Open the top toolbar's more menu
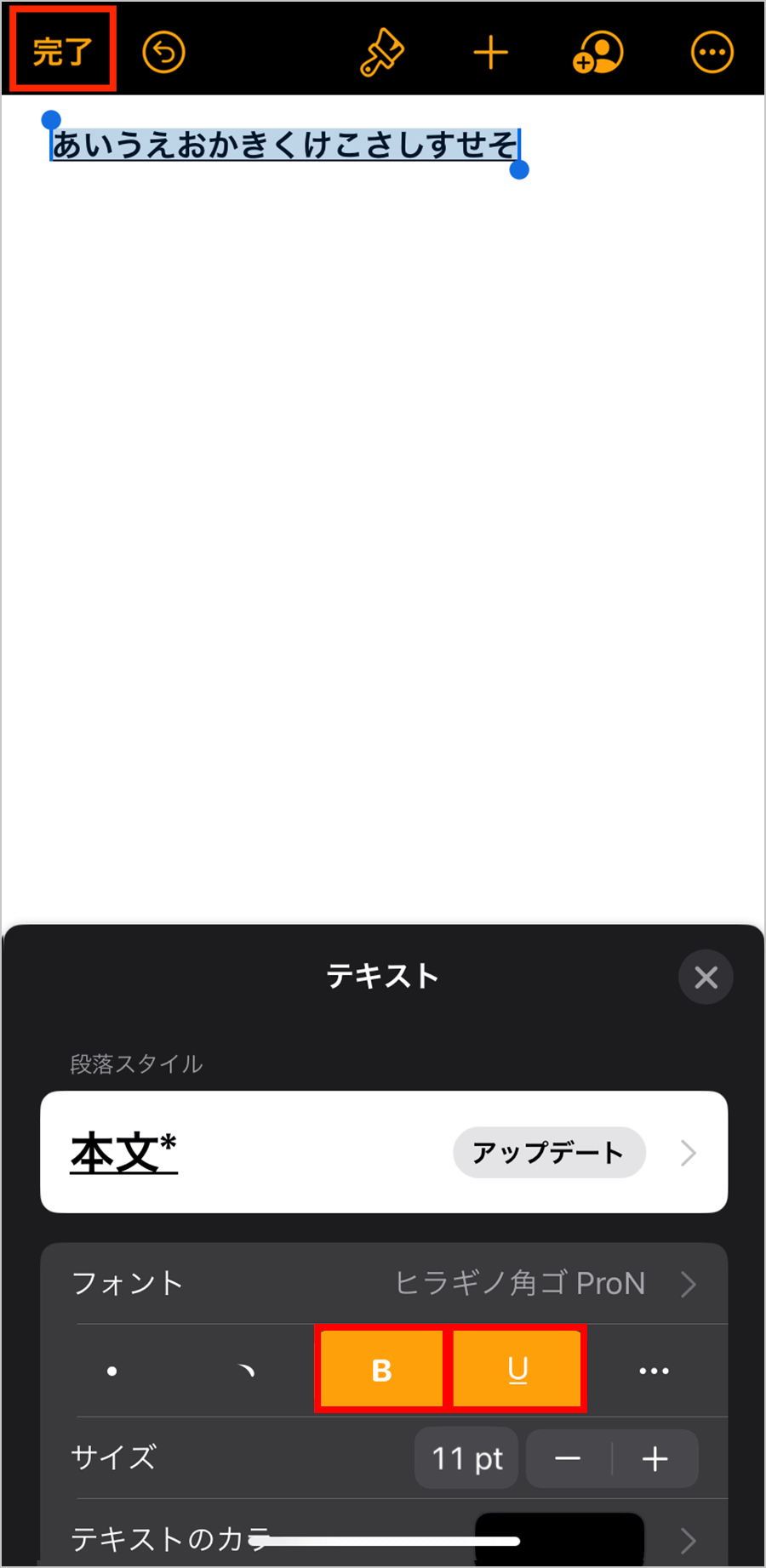The height and width of the screenshot is (1568, 766). (x=712, y=53)
